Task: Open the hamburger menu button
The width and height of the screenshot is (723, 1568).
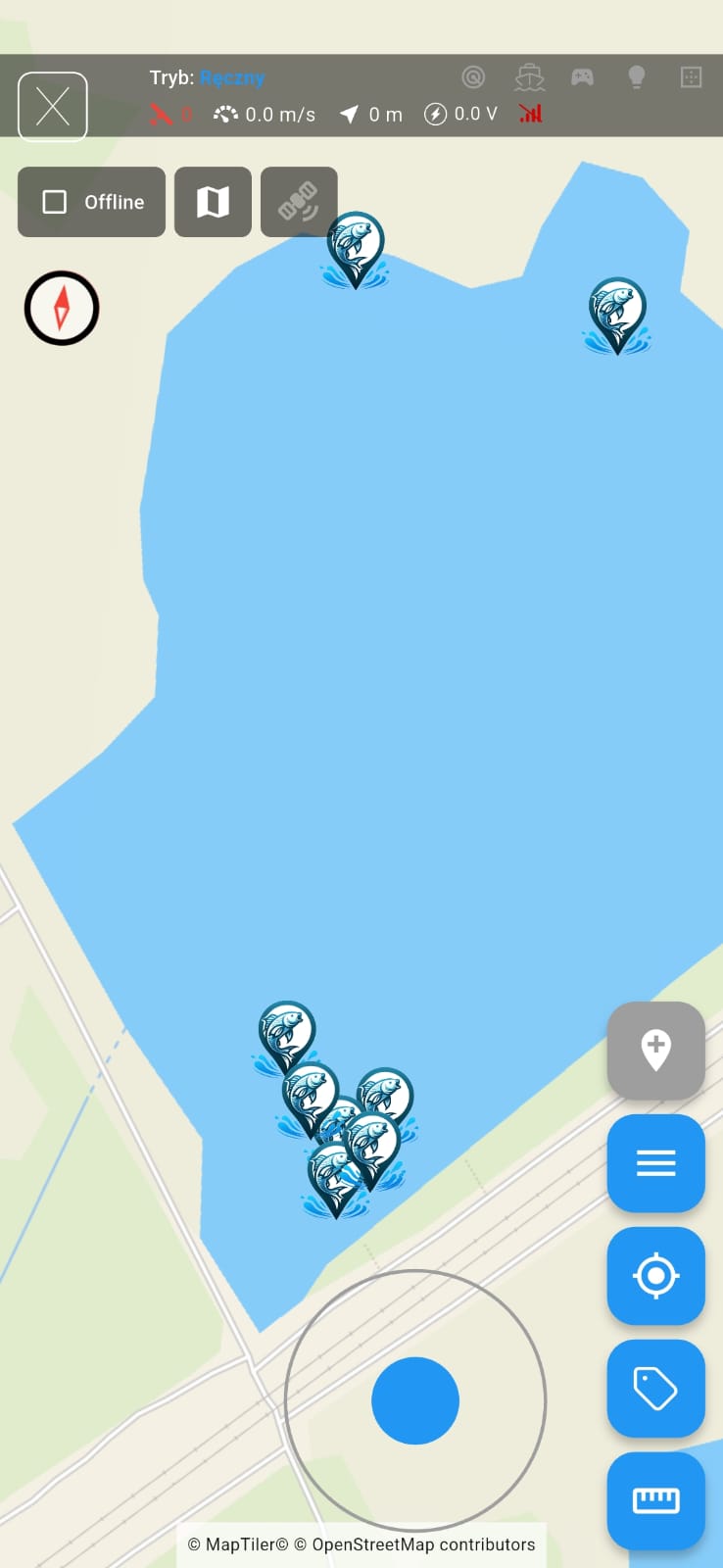Action: point(655,1163)
